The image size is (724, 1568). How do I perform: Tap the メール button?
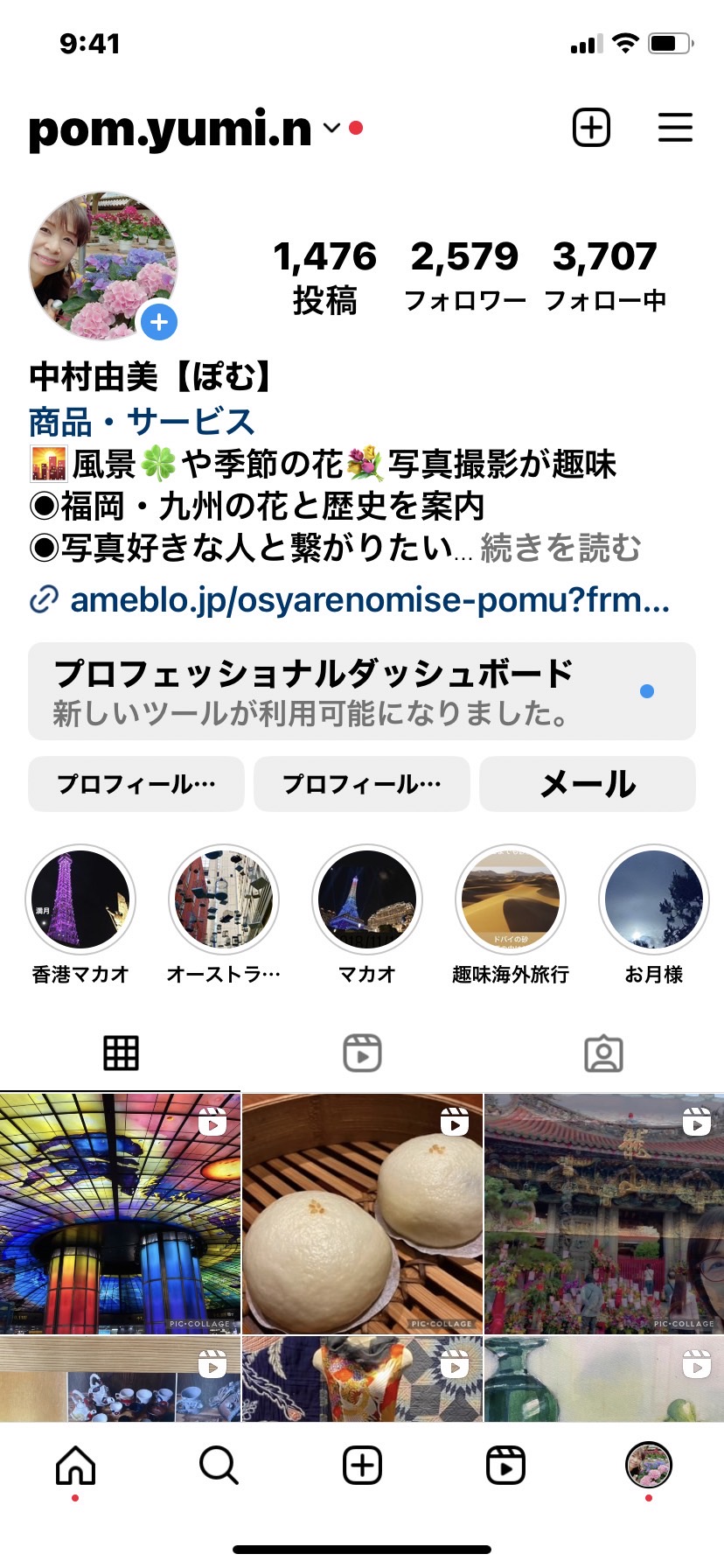point(588,784)
